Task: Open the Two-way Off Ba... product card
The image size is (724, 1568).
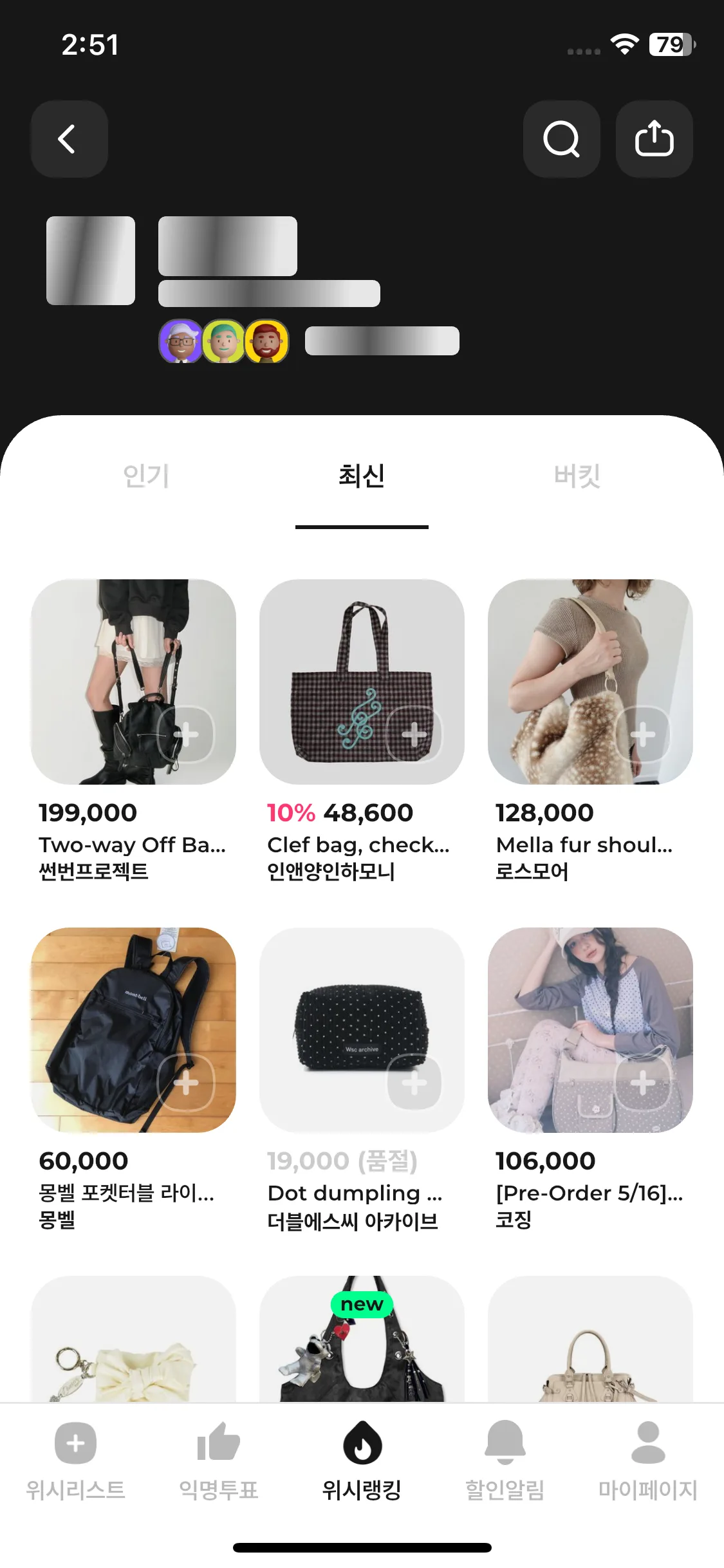Action: click(133, 731)
